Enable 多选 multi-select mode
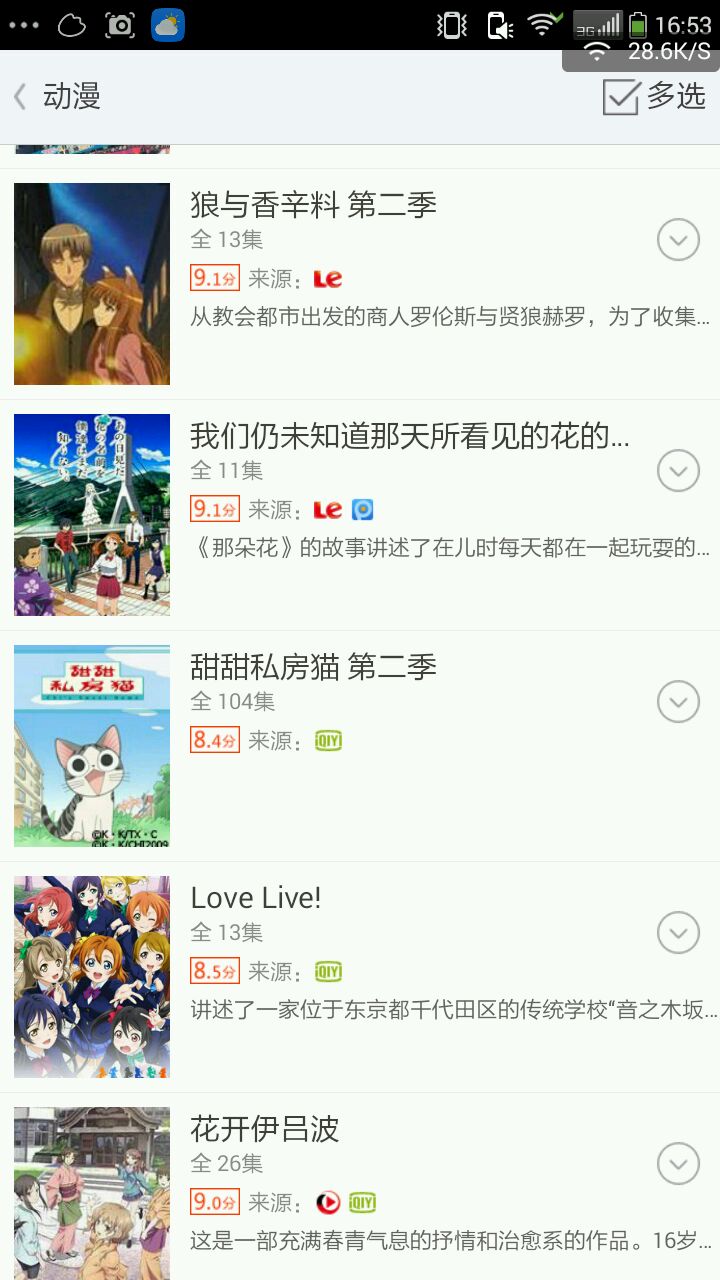The image size is (720, 1280). tap(654, 97)
